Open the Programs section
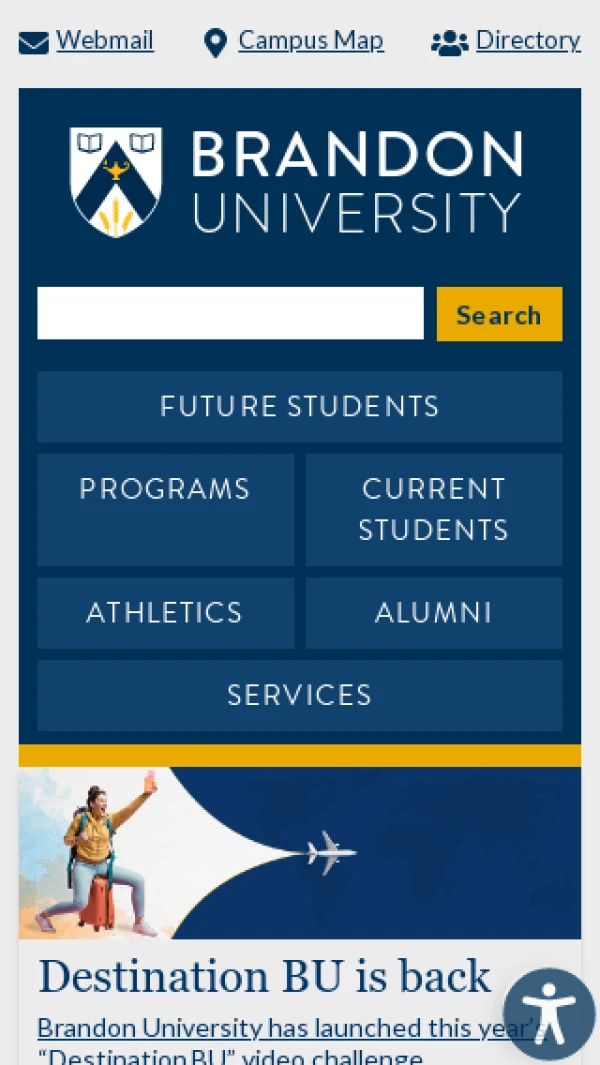Screen dimensions: 600x1065 165,509
